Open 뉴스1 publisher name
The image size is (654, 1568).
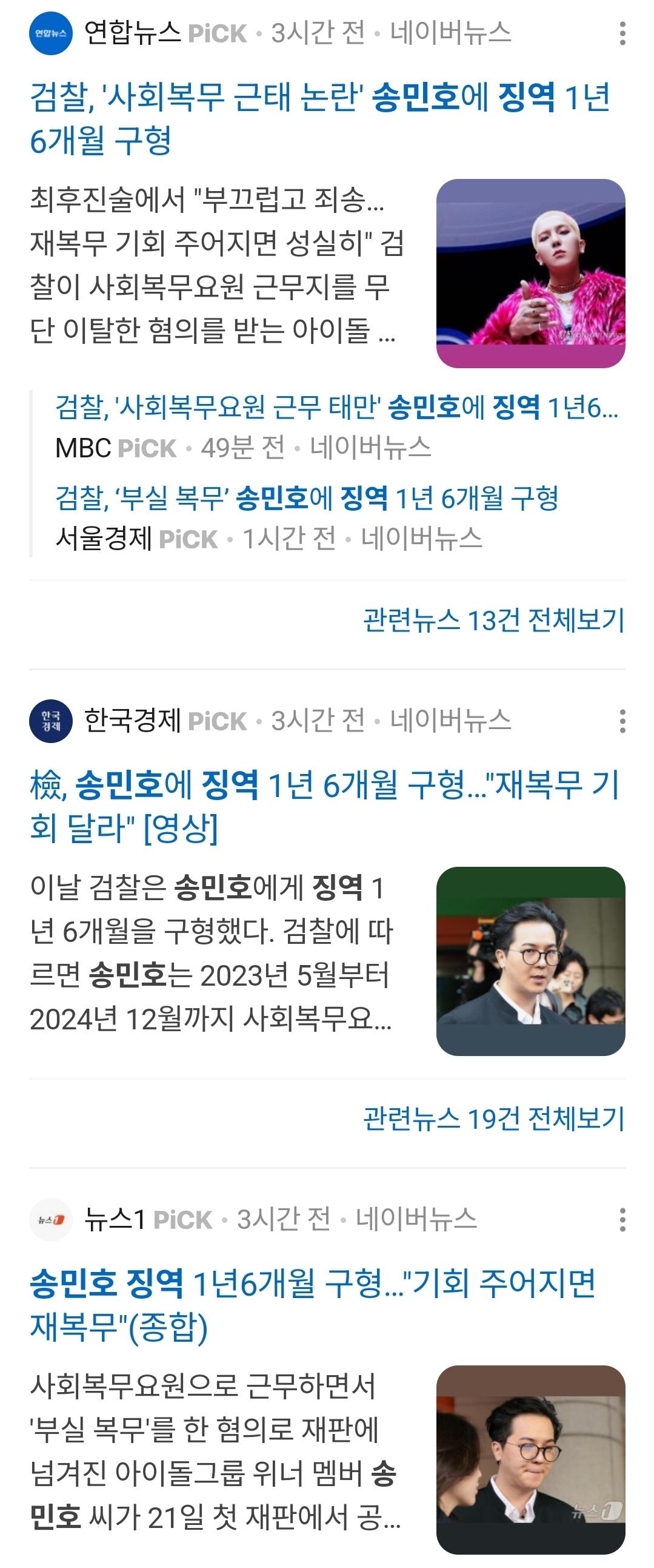click(x=115, y=1219)
